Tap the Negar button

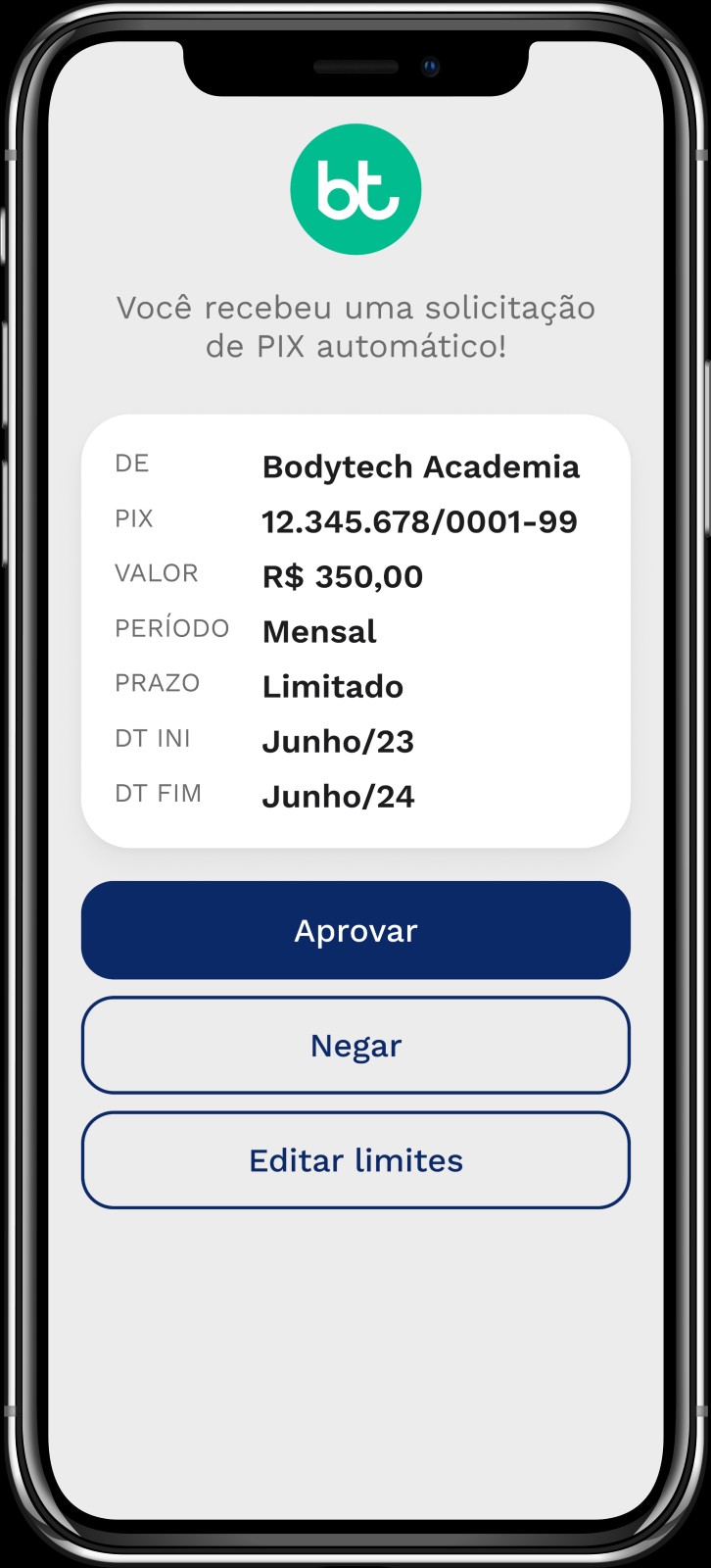[x=355, y=1046]
